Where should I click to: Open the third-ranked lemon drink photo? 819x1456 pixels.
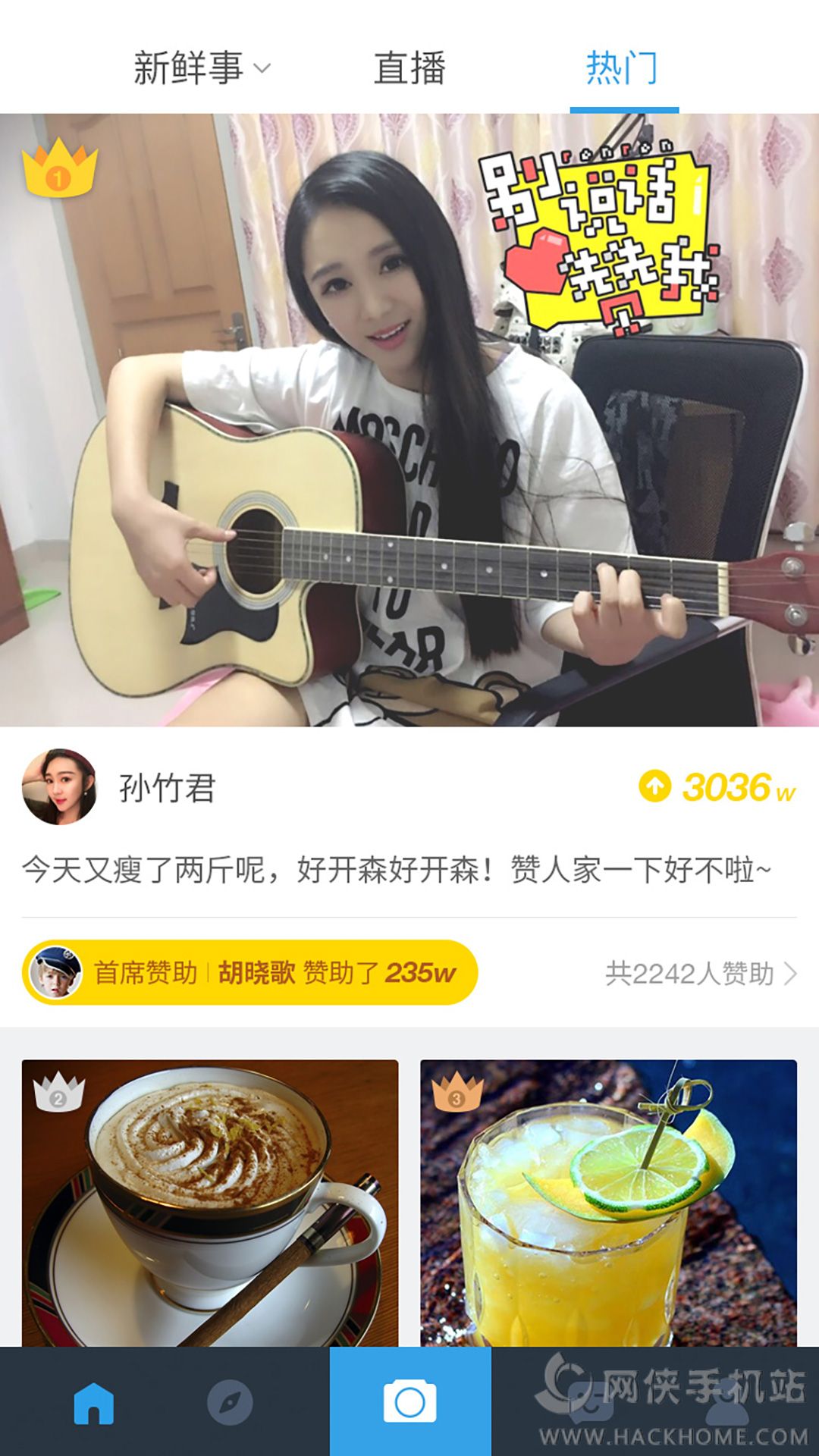point(608,1202)
